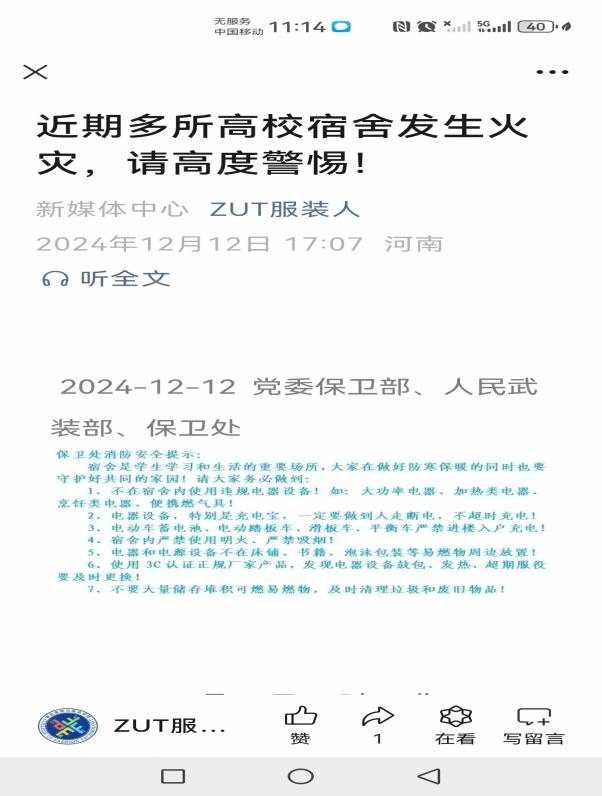Write a comment via 写留言
Image resolution: width=602 pixels, height=796 pixels.
click(x=533, y=723)
